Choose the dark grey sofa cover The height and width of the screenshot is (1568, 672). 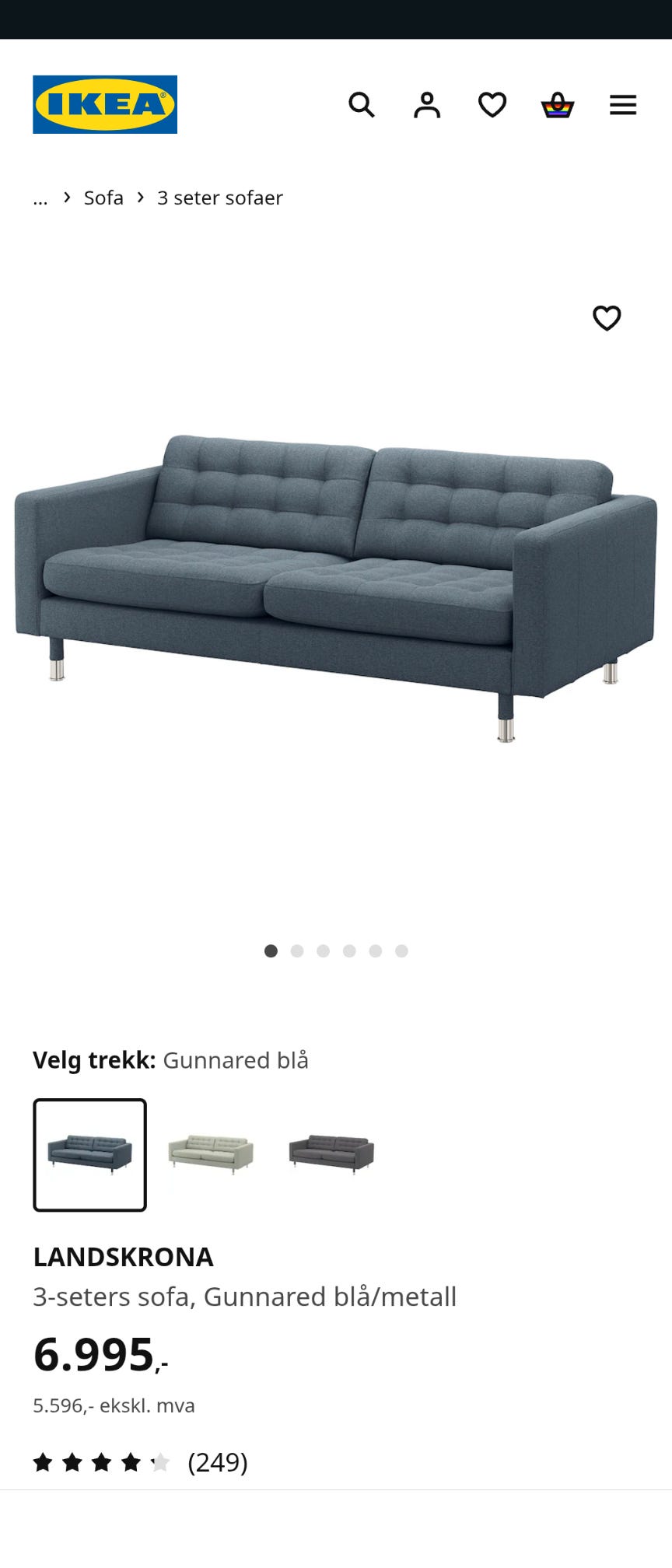click(x=331, y=1155)
